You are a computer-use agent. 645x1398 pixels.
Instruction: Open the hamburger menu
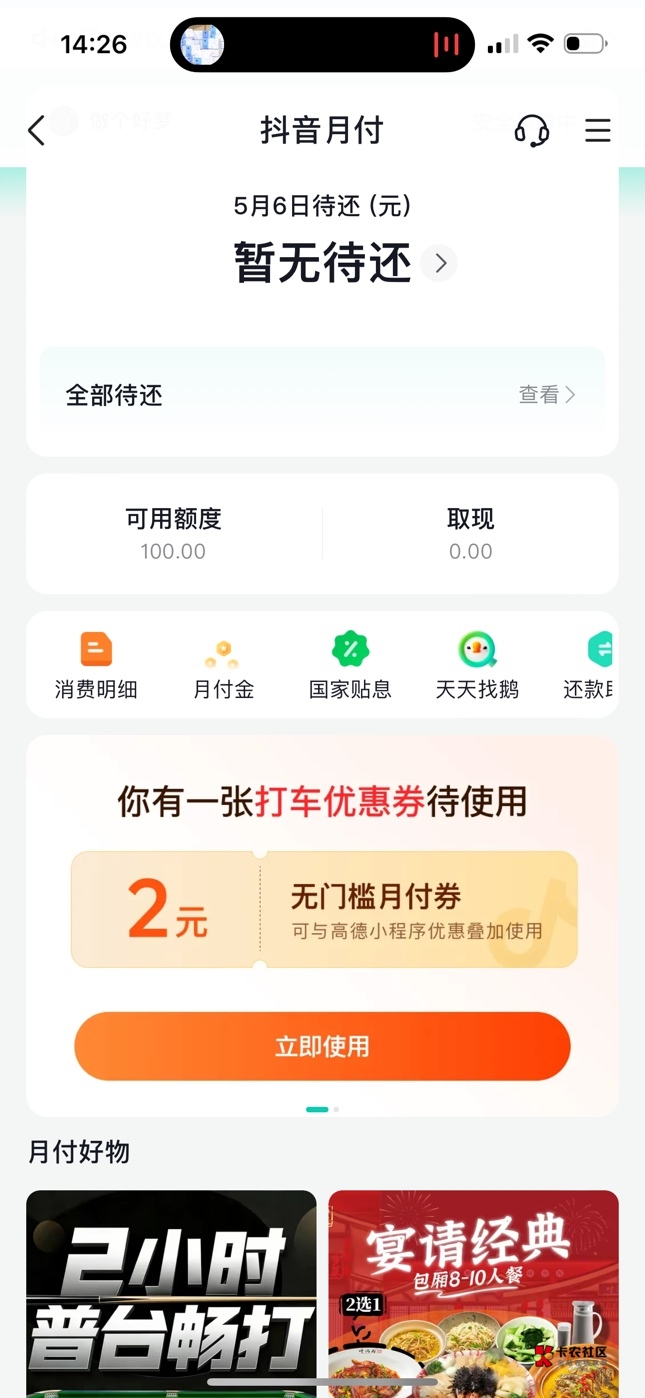click(x=597, y=130)
